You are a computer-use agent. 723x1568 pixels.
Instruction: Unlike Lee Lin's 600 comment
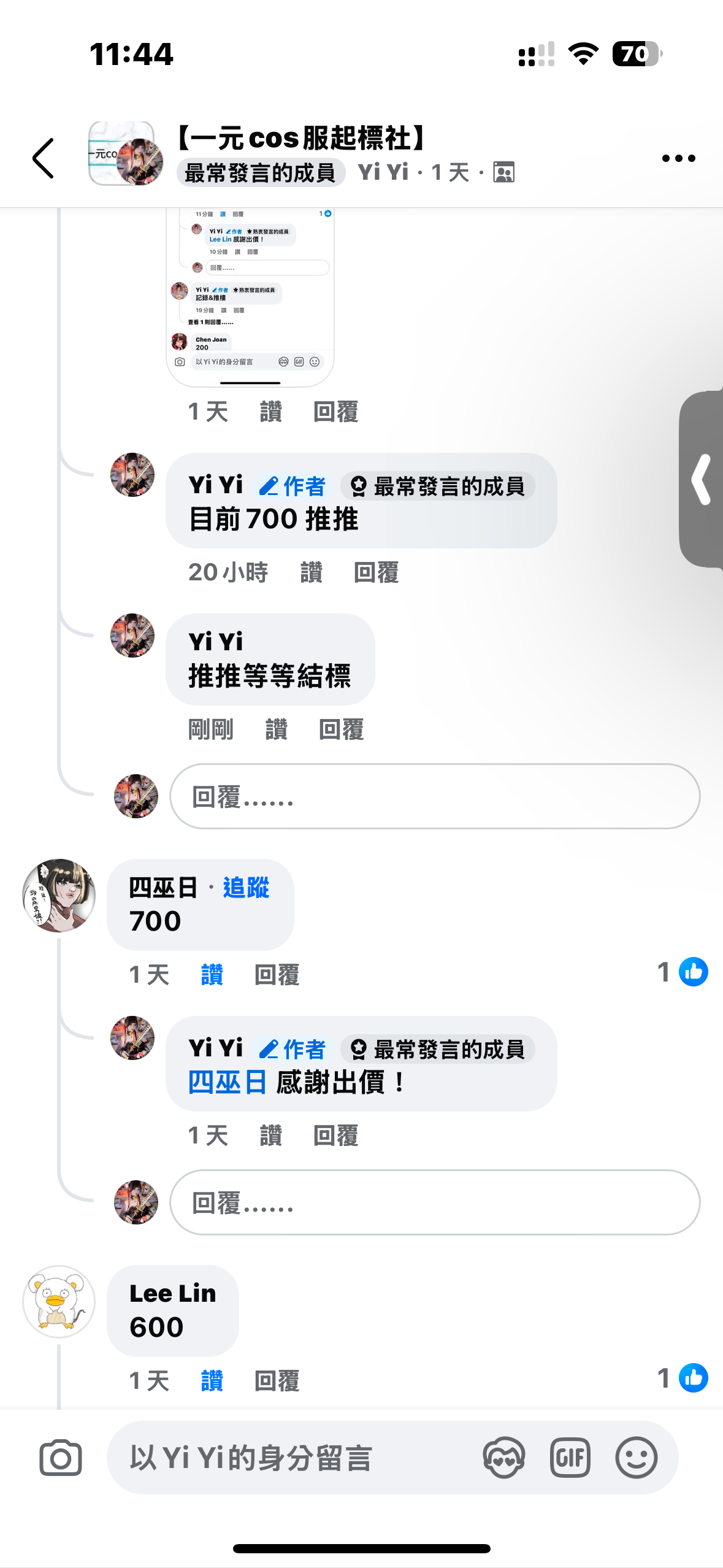pyautogui.click(x=212, y=1381)
